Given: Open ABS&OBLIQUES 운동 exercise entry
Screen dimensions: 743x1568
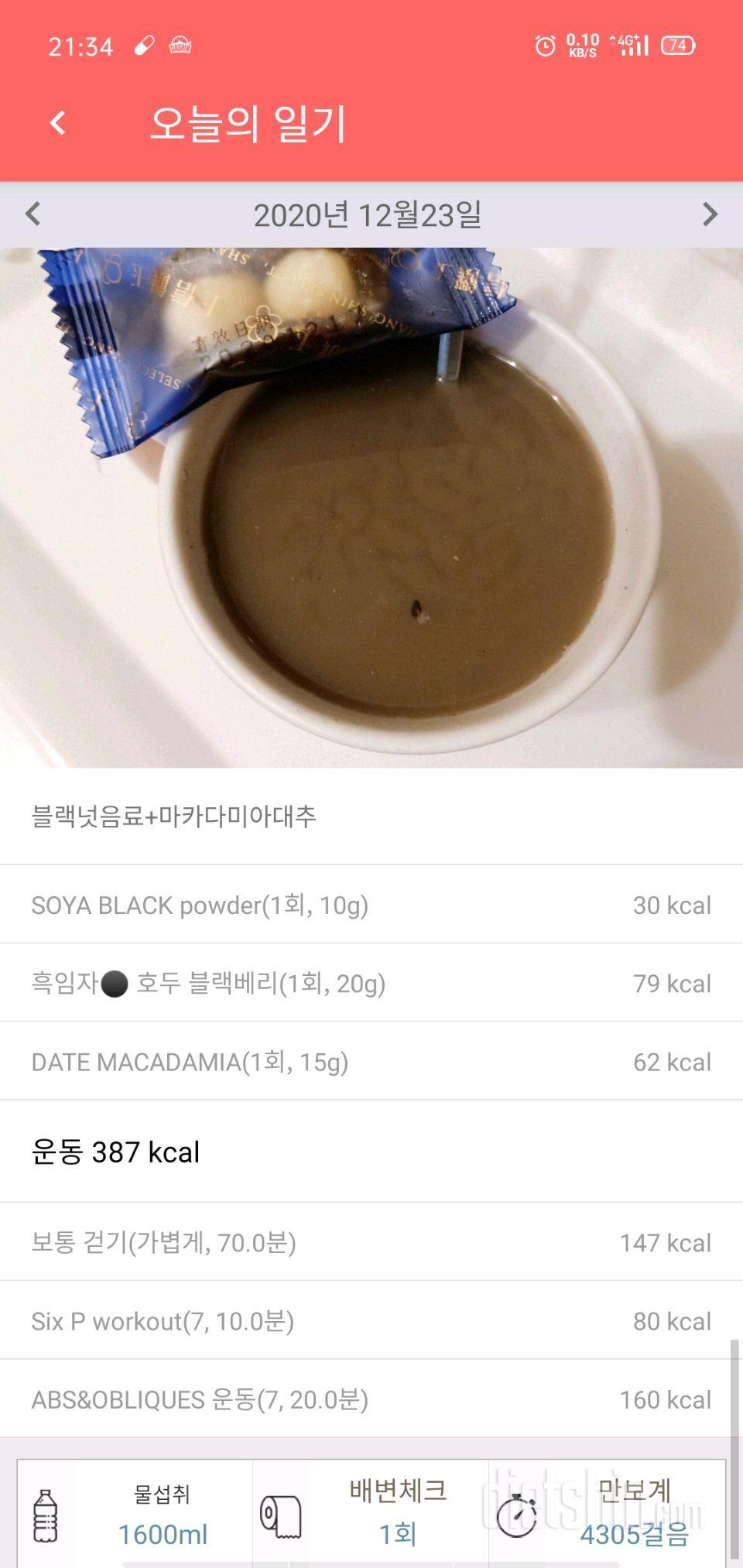Looking at the screenshot, I should 371,1399.
